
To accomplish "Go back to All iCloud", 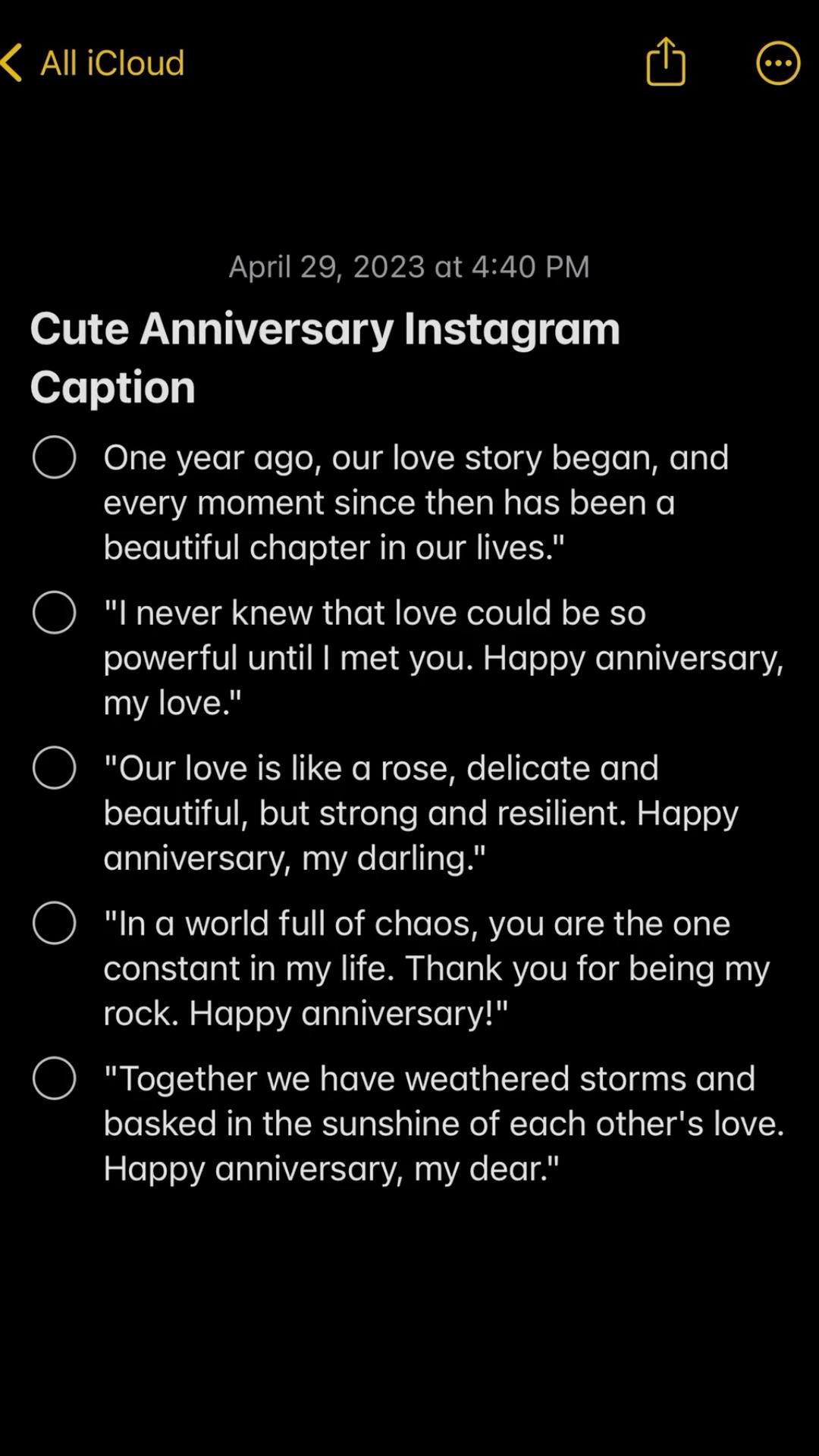I will pos(93,62).
